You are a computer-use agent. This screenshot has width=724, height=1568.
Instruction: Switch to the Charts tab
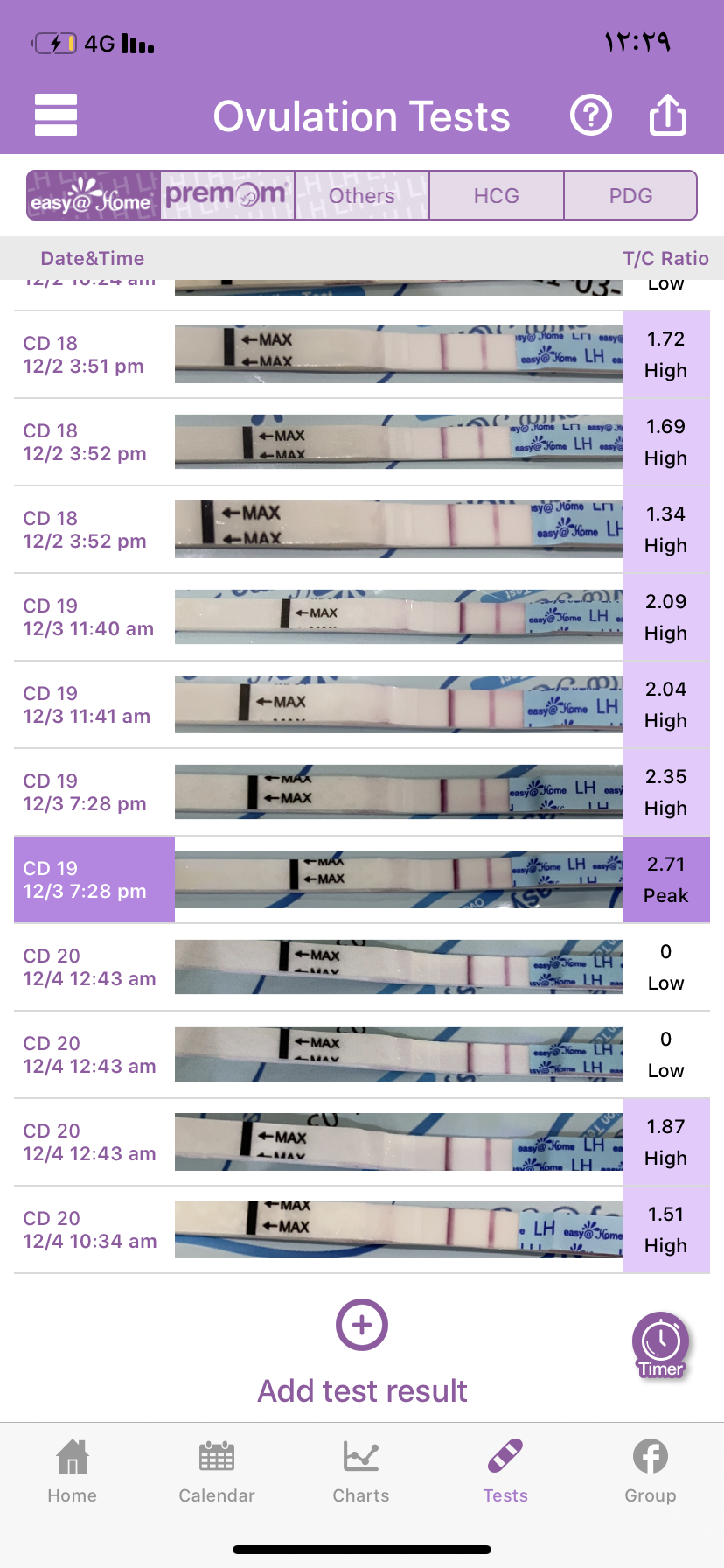pos(361,1471)
